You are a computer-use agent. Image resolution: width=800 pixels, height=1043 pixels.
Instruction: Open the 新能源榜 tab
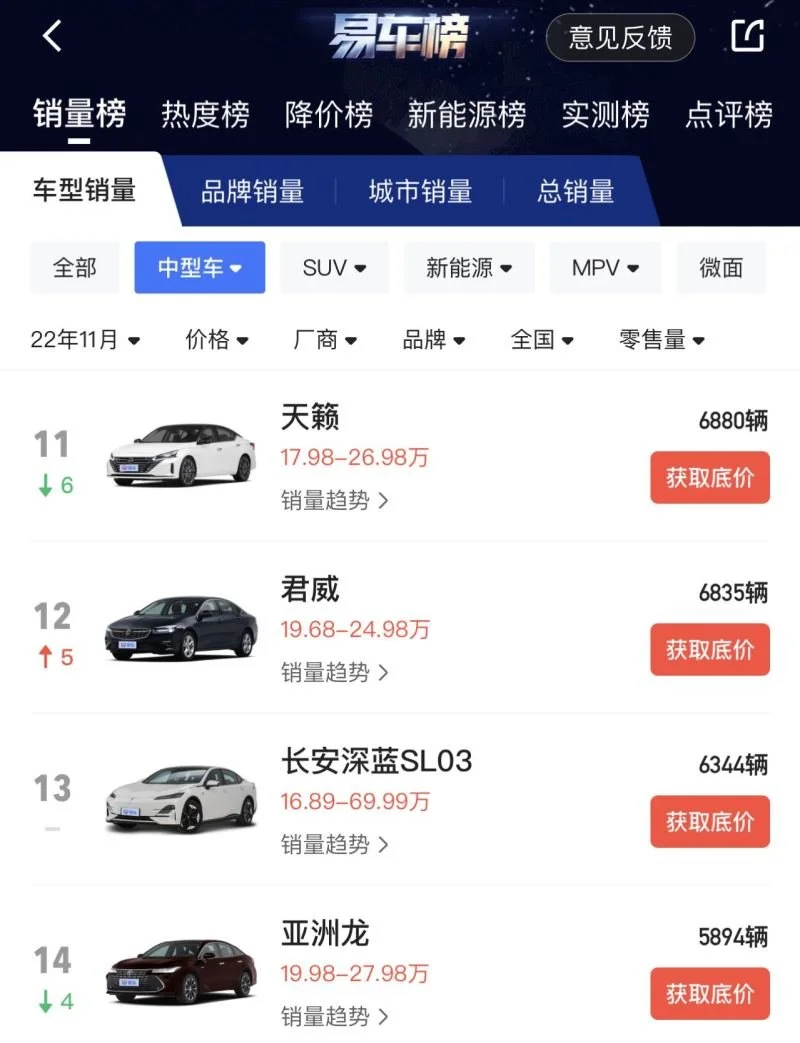[466, 115]
